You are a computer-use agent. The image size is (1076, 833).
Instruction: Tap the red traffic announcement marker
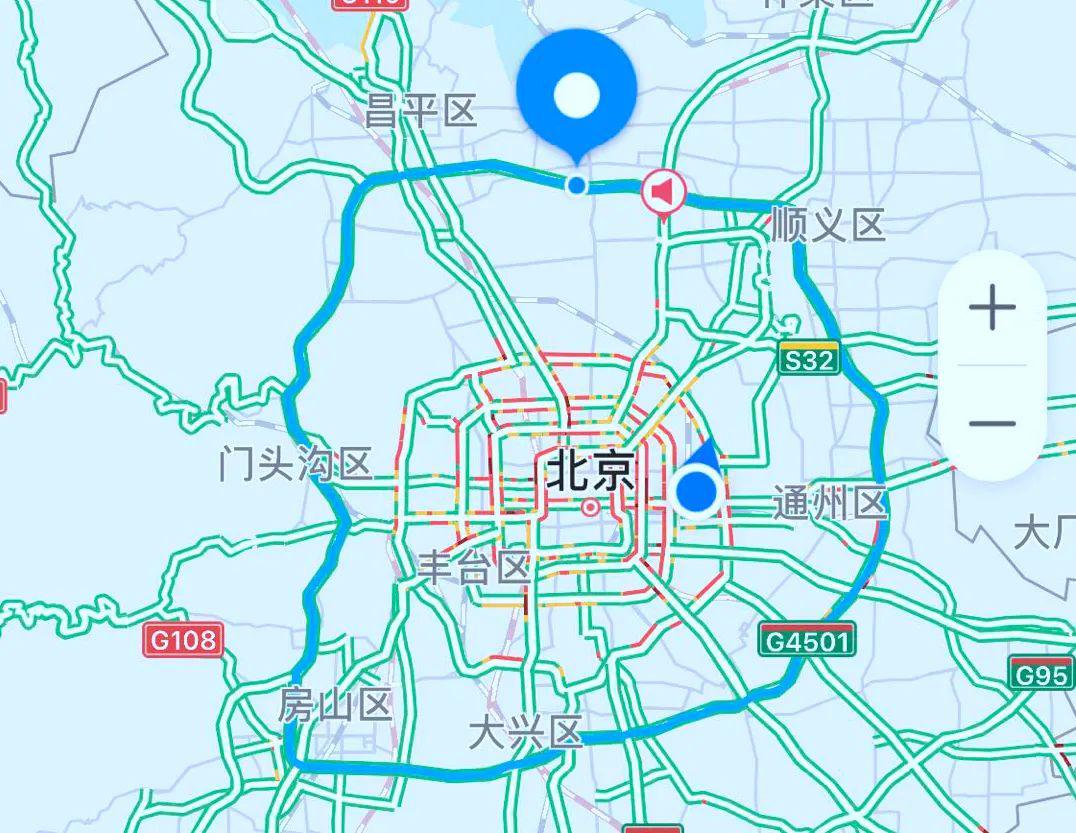[x=663, y=190]
